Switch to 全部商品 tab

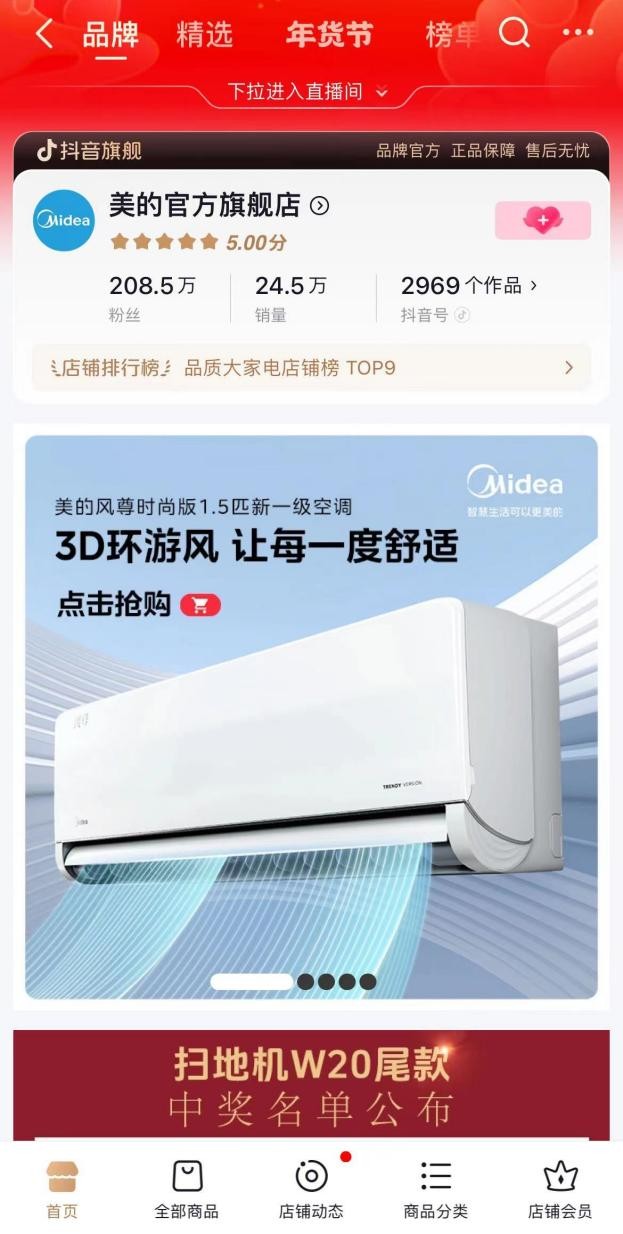[x=187, y=1190]
